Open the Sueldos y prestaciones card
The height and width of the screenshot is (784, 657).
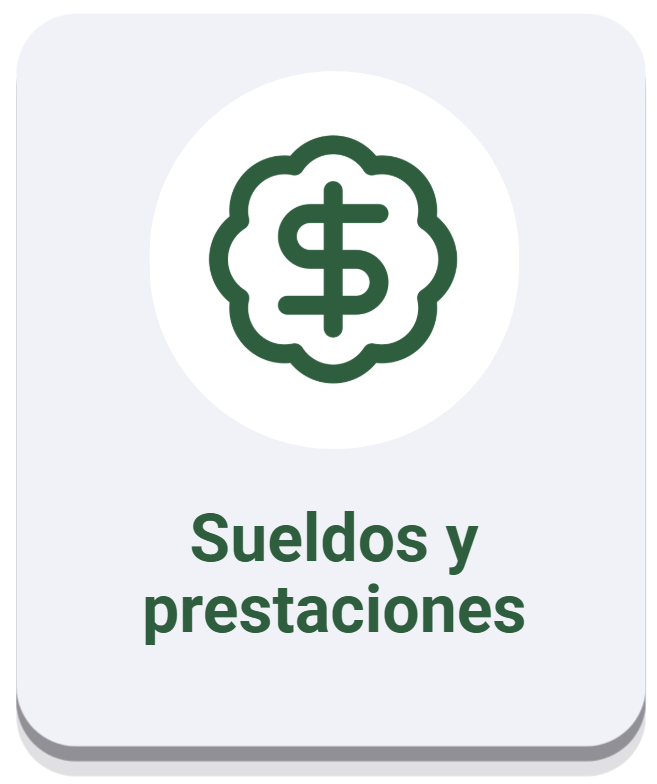(330, 382)
